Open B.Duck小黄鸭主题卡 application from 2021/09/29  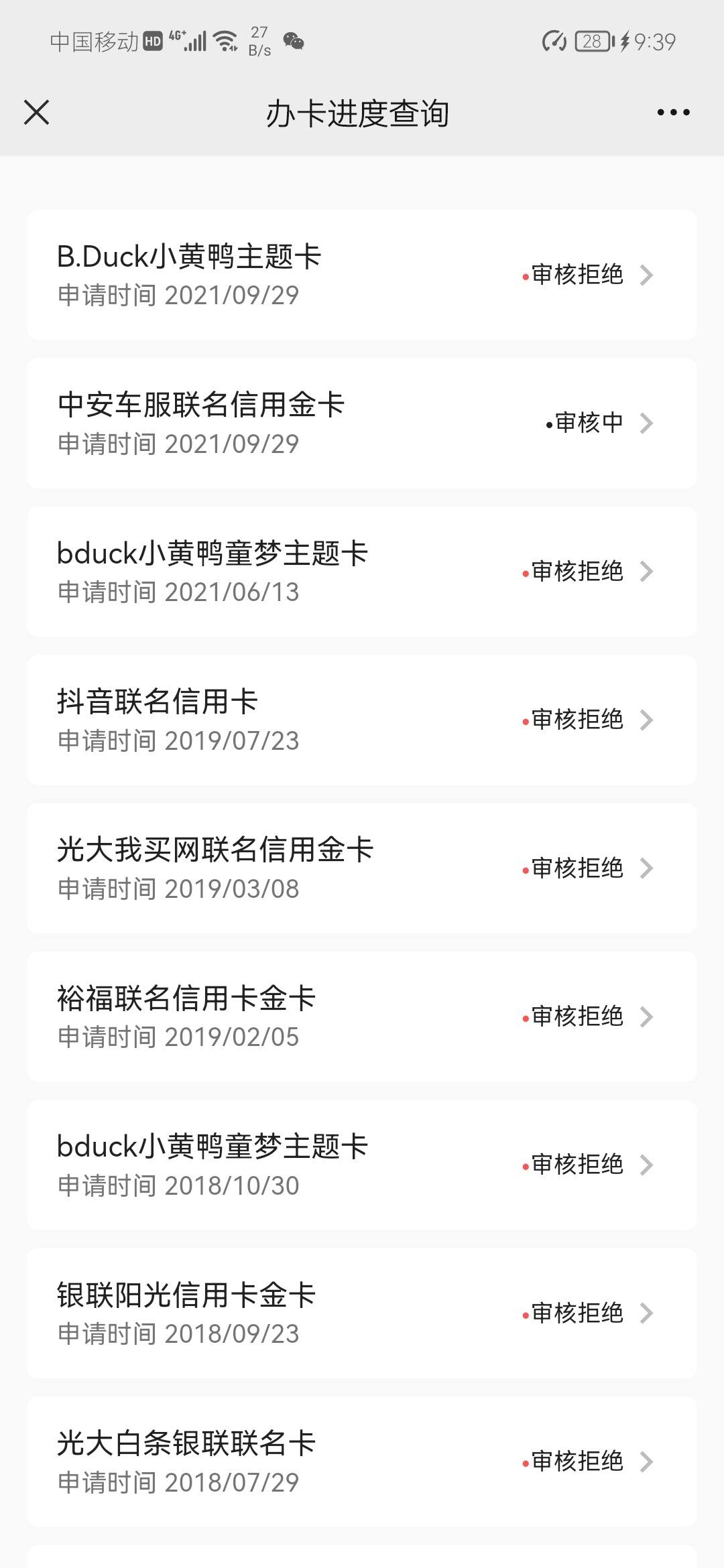click(x=362, y=275)
